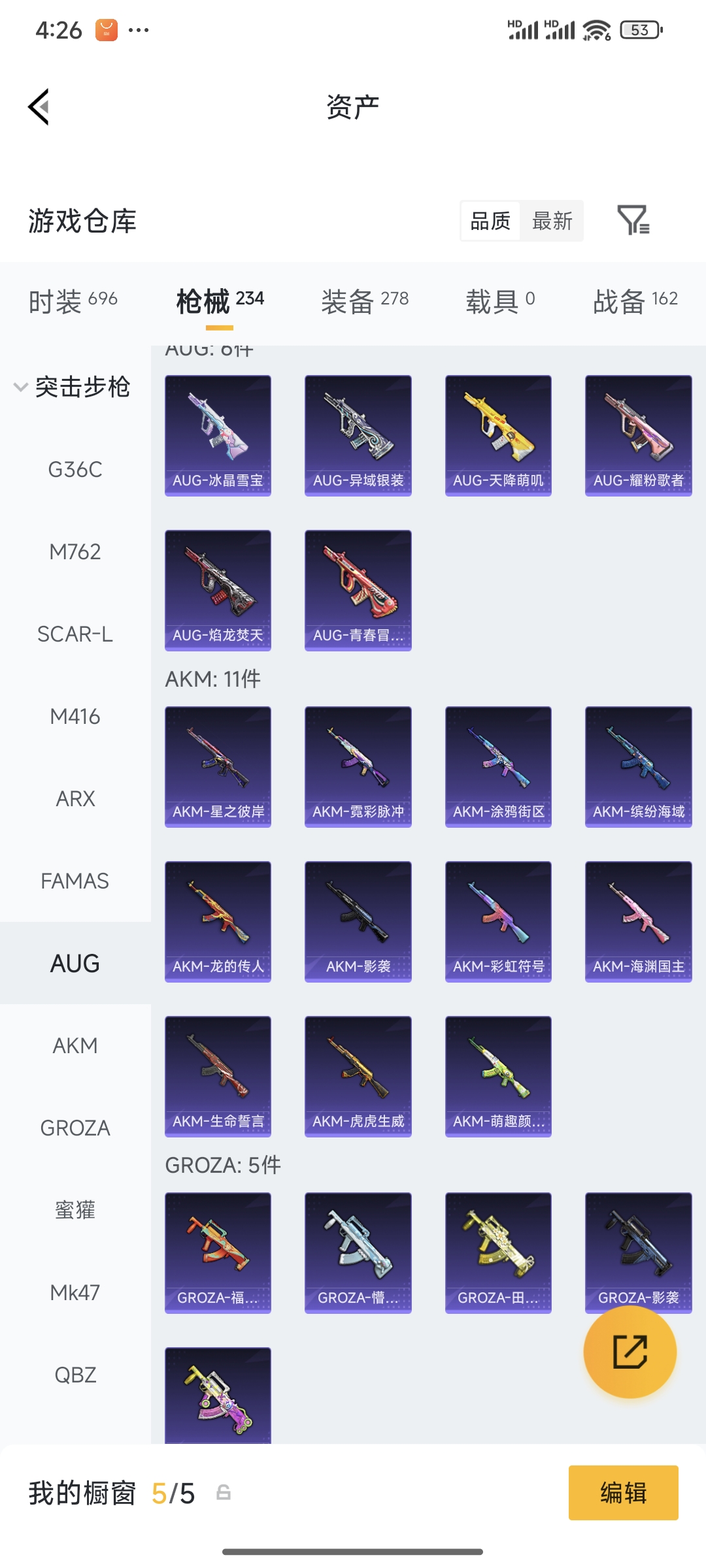Switch to the 时装 tab

coord(73,301)
